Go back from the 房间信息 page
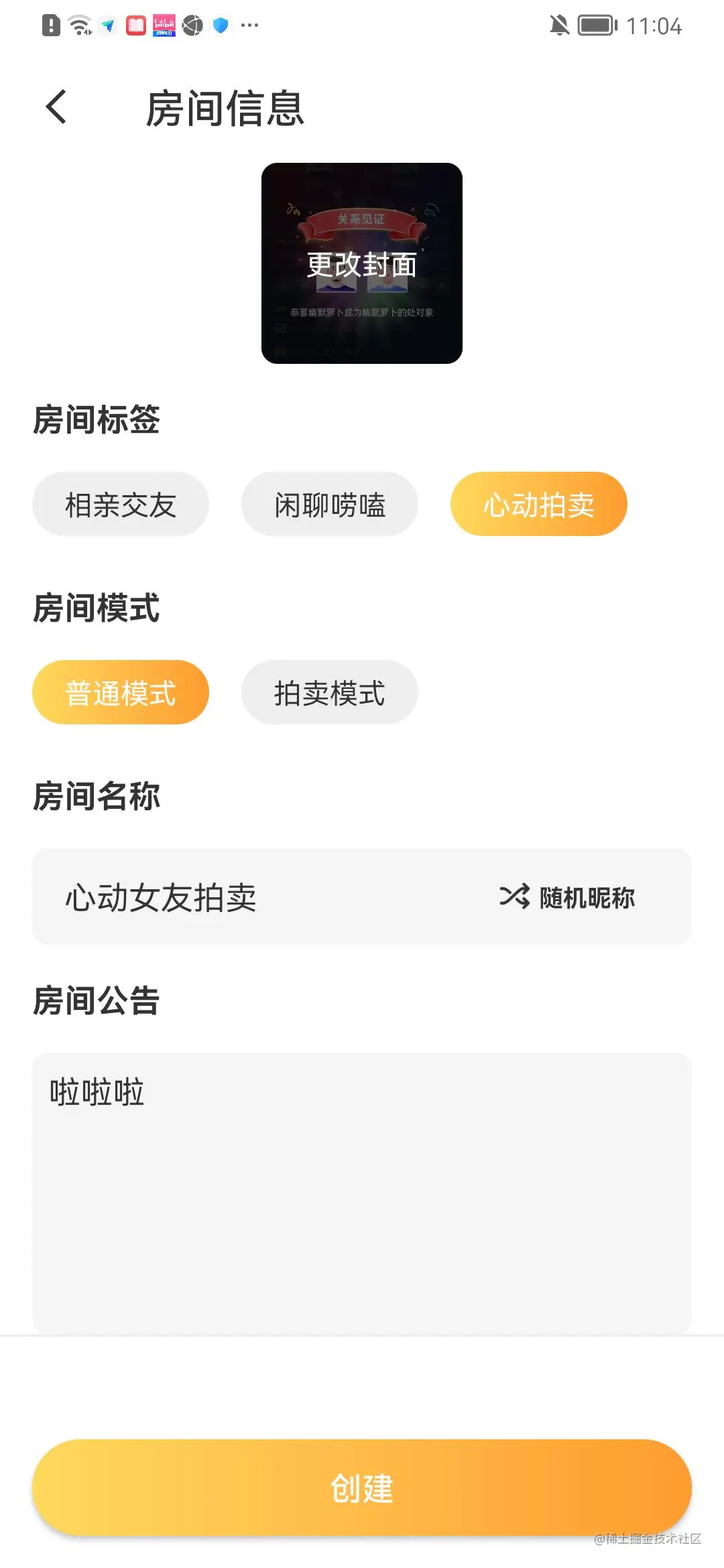 click(56, 107)
